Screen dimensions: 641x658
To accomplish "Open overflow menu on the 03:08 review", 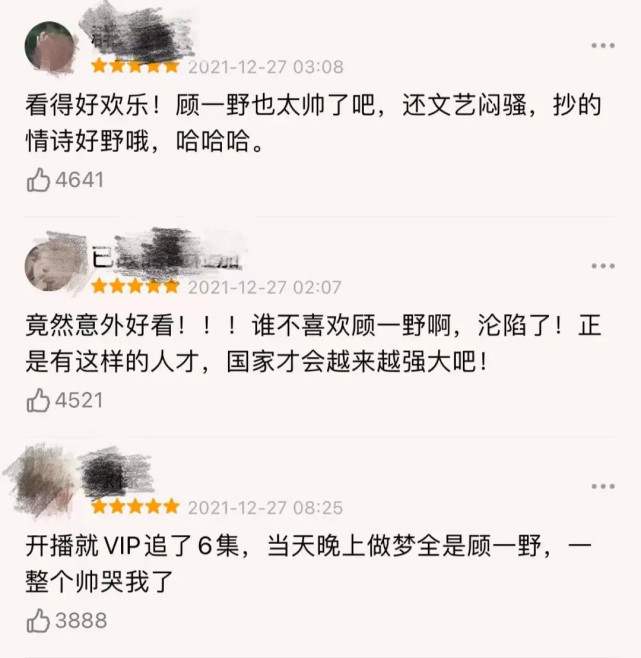I will coord(602,46).
